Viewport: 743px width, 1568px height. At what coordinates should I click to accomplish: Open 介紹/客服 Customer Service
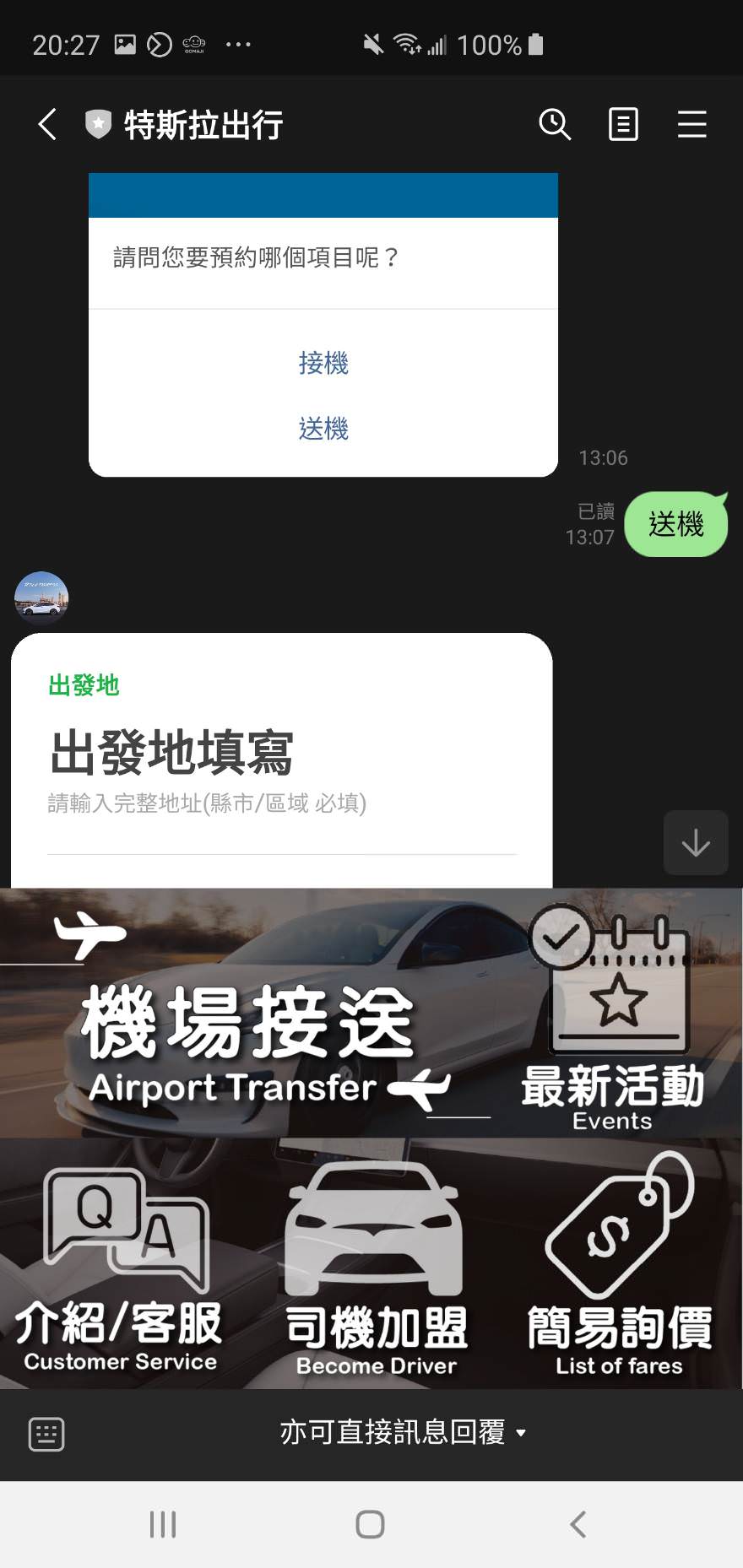pos(121,1266)
